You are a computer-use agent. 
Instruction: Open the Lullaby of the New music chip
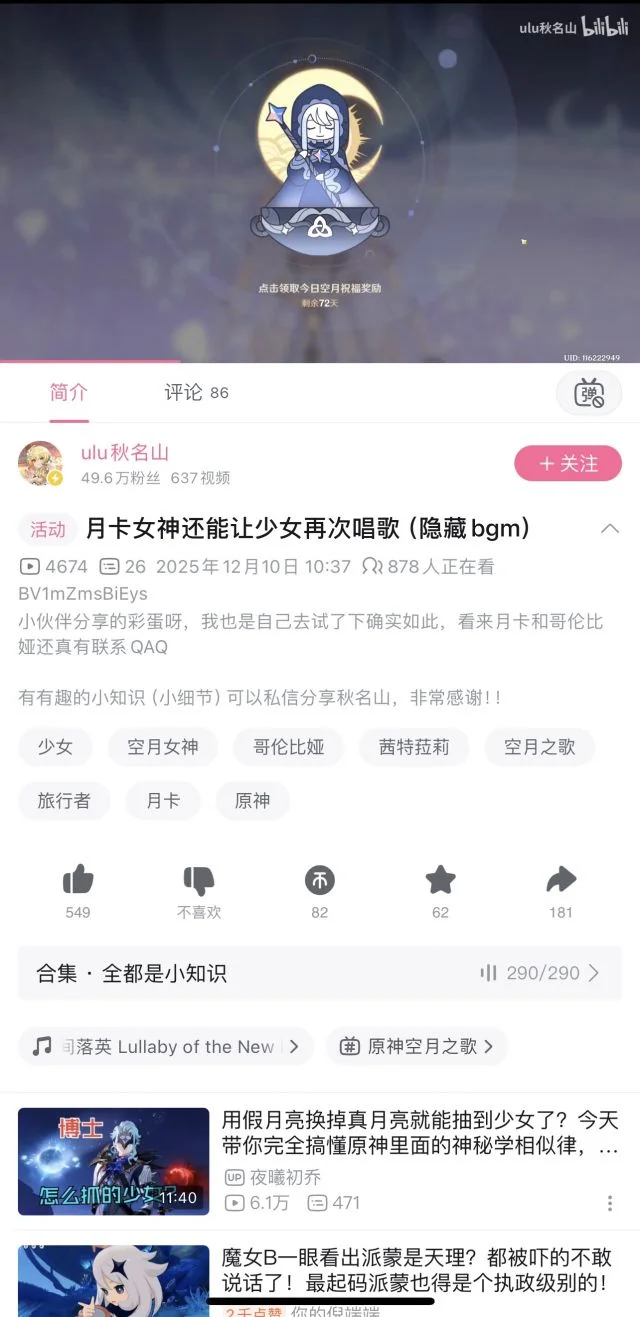166,1047
